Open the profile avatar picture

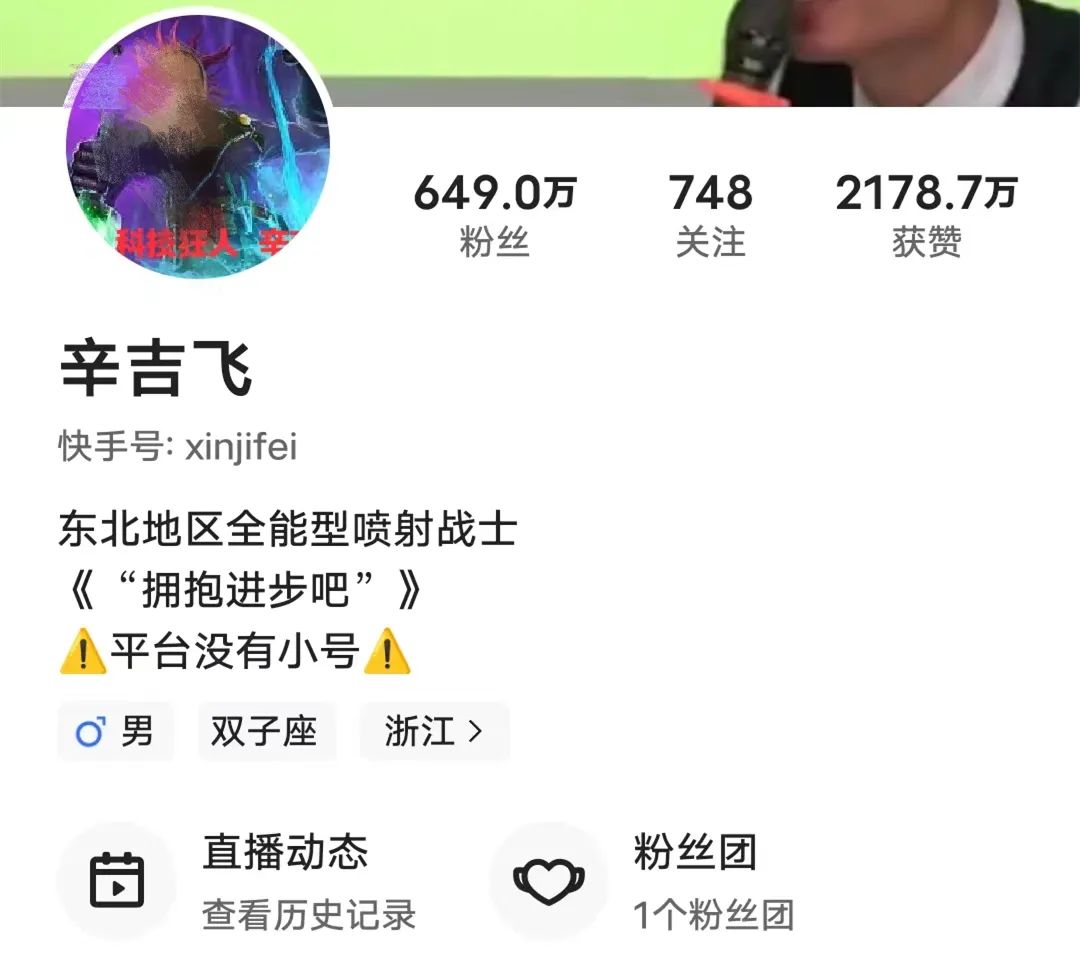point(198,146)
